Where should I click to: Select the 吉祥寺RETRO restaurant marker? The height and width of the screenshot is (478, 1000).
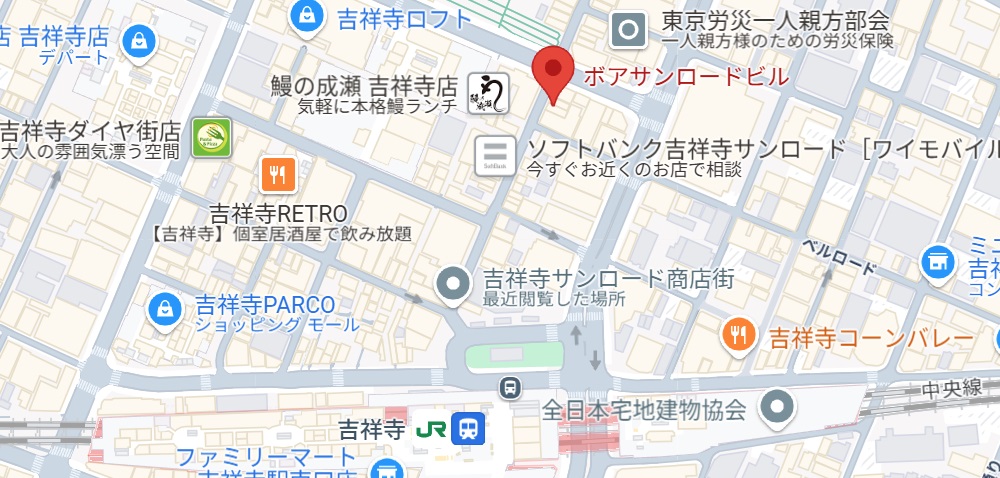[277, 176]
